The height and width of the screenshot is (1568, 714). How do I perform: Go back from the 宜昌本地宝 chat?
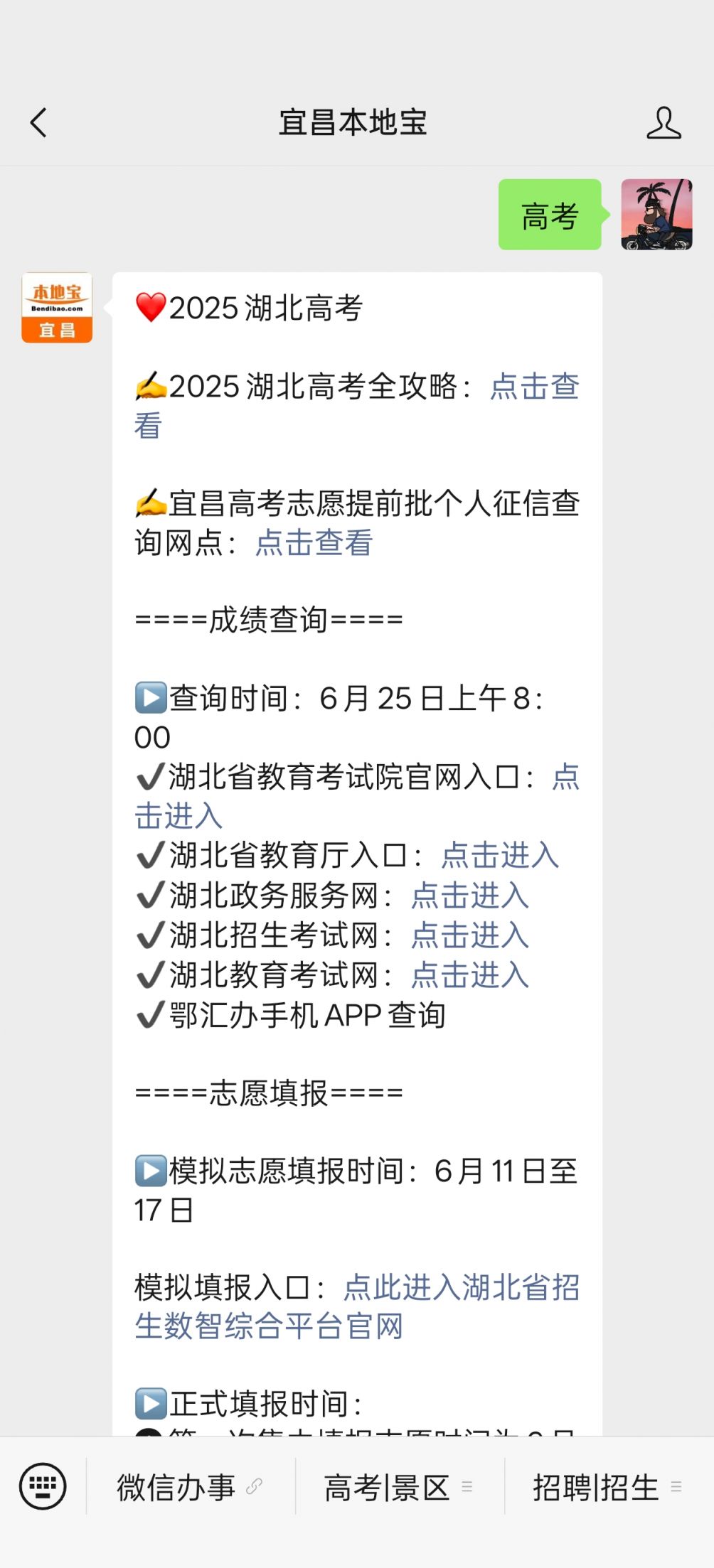(38, 122)
